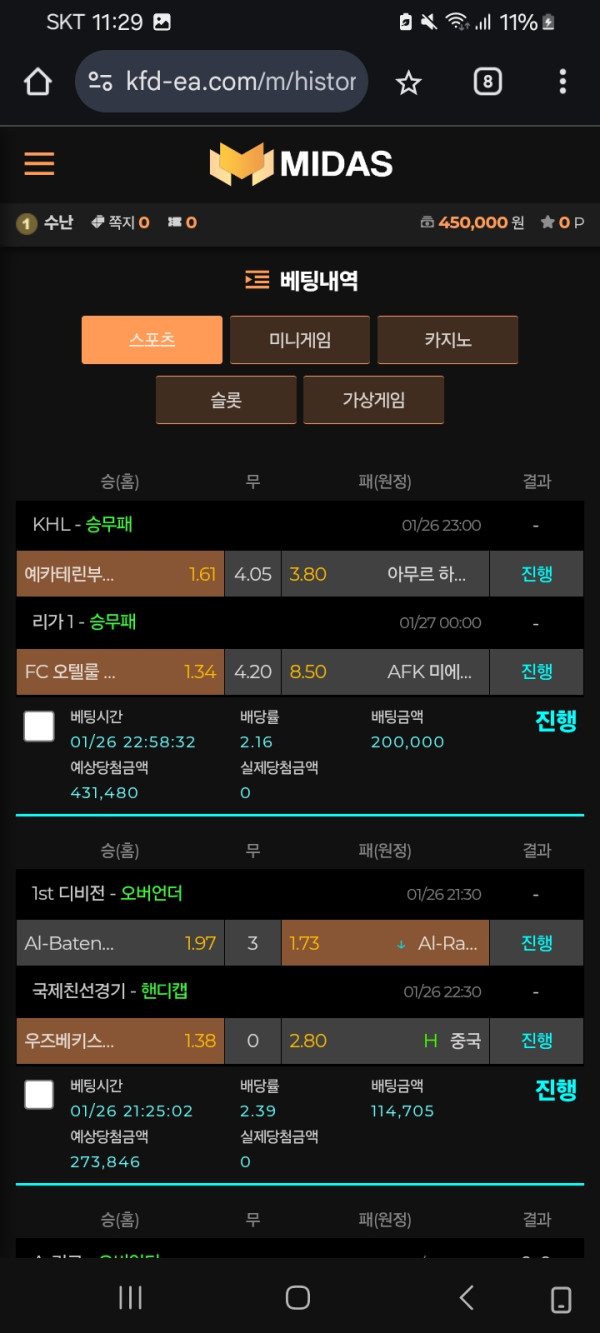
Task: Switch to the 카지노 tab
Action: (x=447, y=340)
